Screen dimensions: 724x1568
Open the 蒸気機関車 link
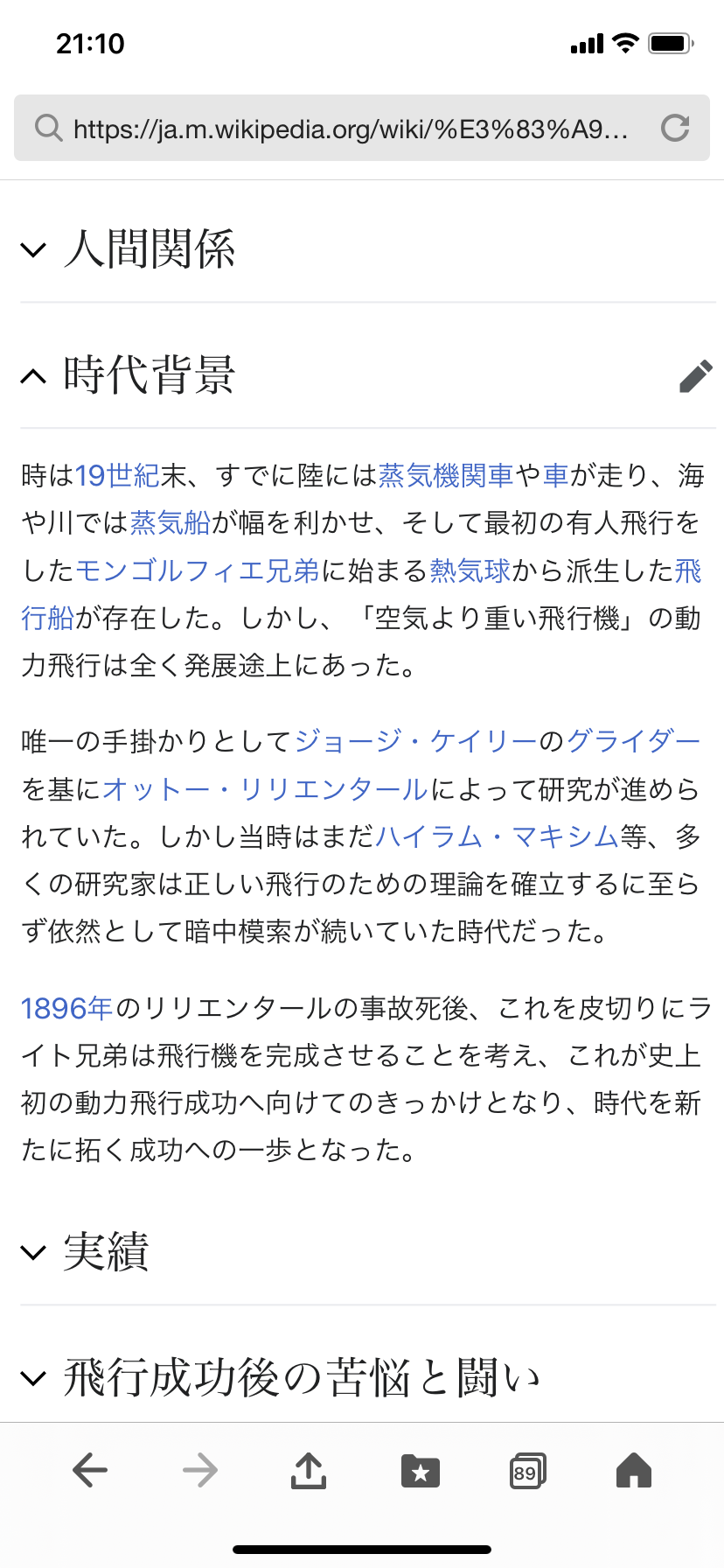point(446,476)
